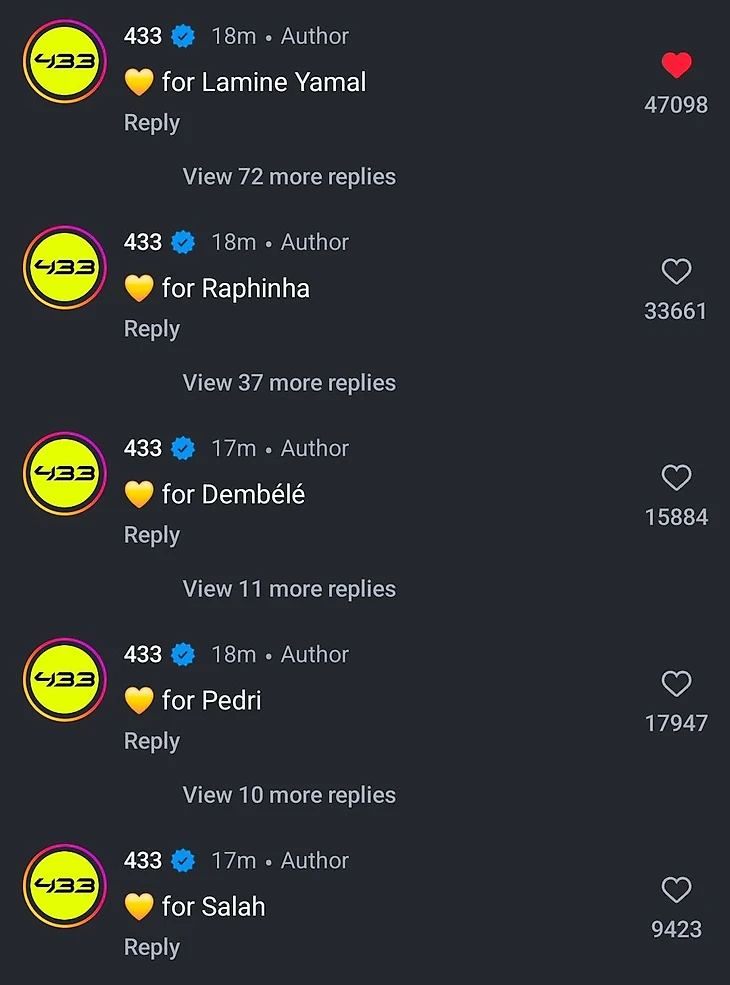Screen dimensions: 730x985
Task: Reply to the Dembélé comment
Action: 152,535
